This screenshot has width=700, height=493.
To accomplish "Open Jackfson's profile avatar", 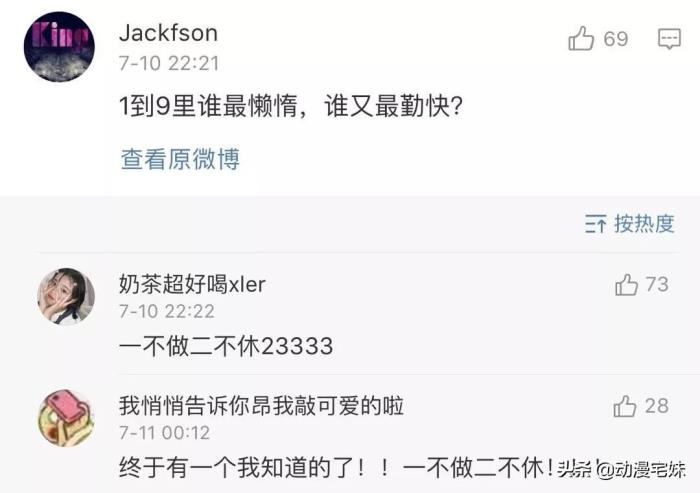I will pyautogui.click(x=59, y=47).
